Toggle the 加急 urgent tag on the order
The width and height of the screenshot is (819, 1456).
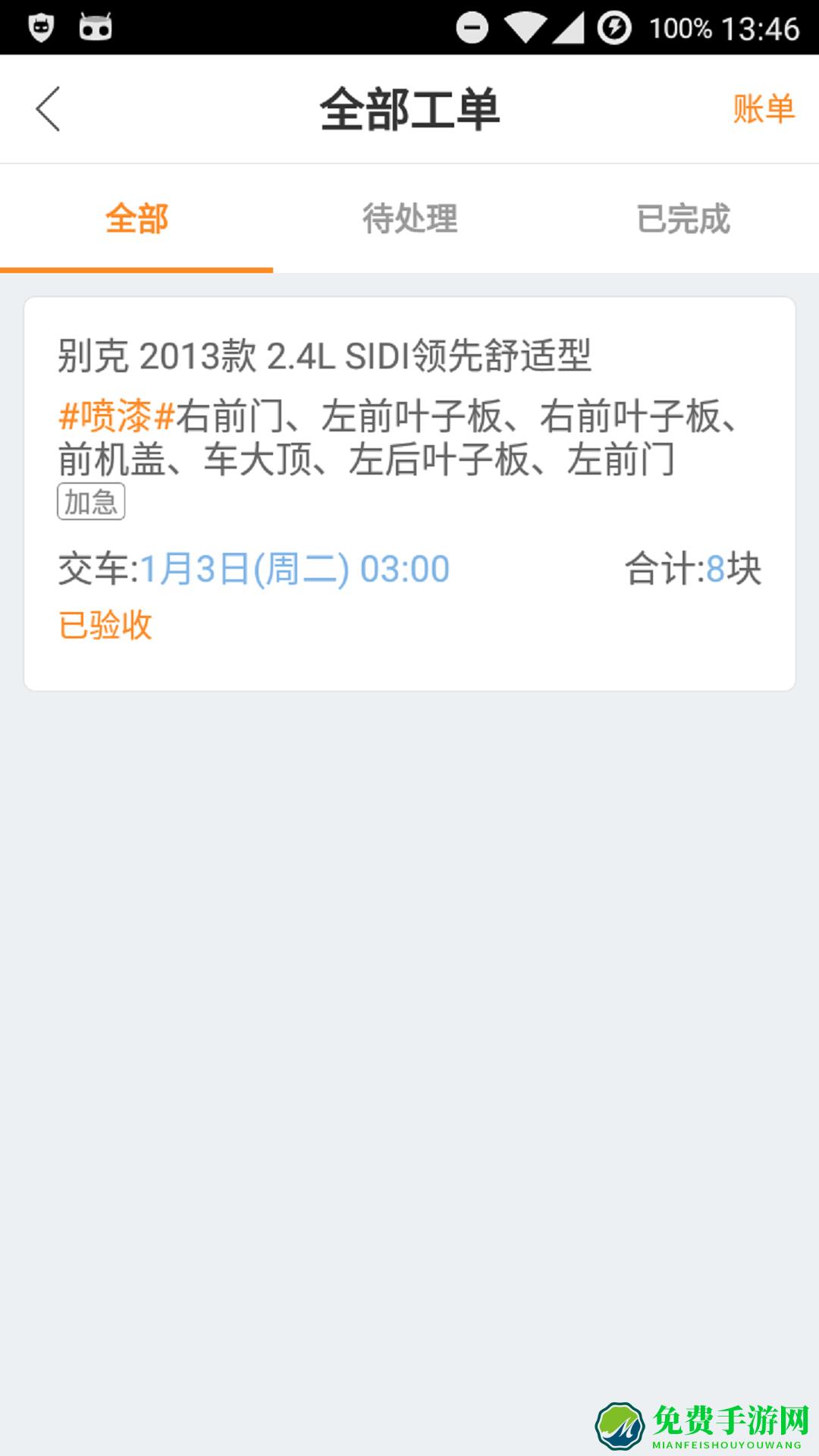(92, 500)
